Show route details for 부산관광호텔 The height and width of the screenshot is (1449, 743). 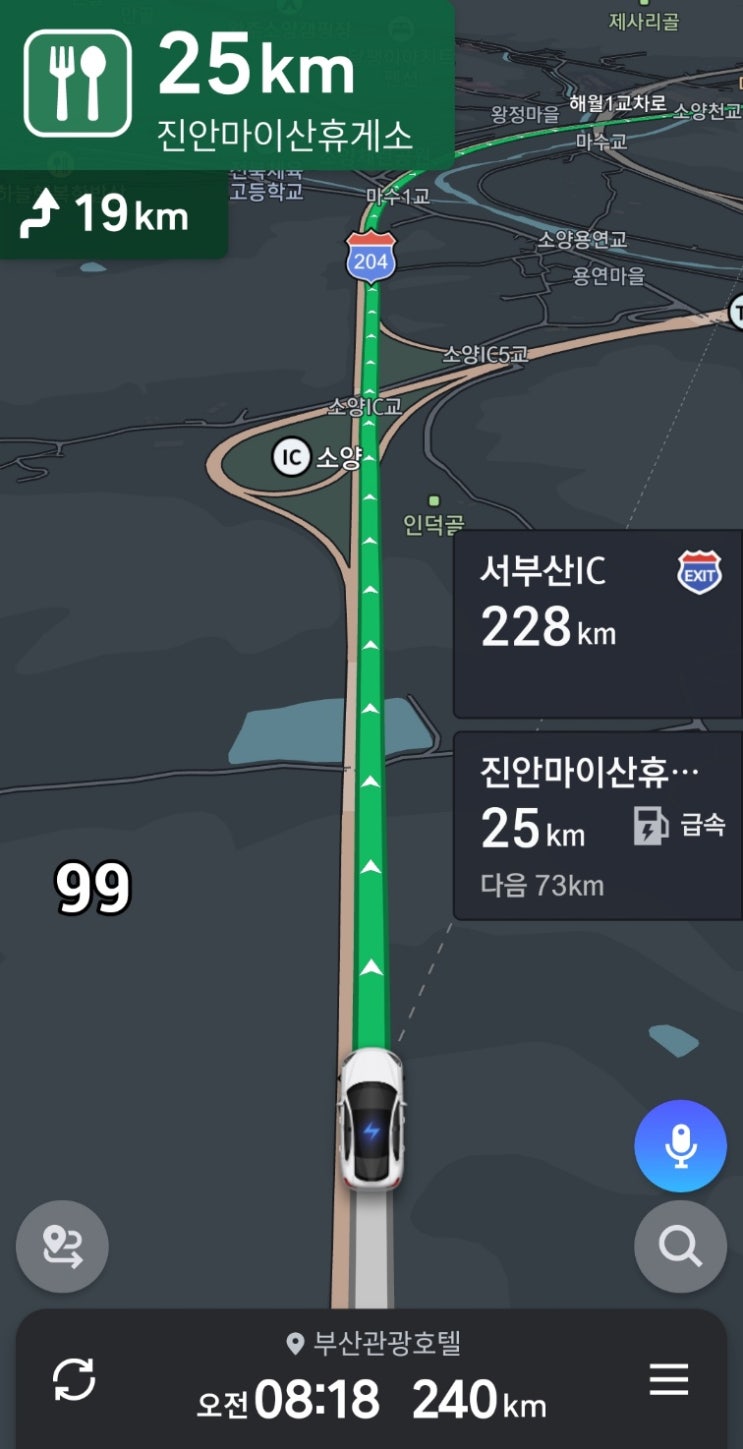[x=372, y=1380]
